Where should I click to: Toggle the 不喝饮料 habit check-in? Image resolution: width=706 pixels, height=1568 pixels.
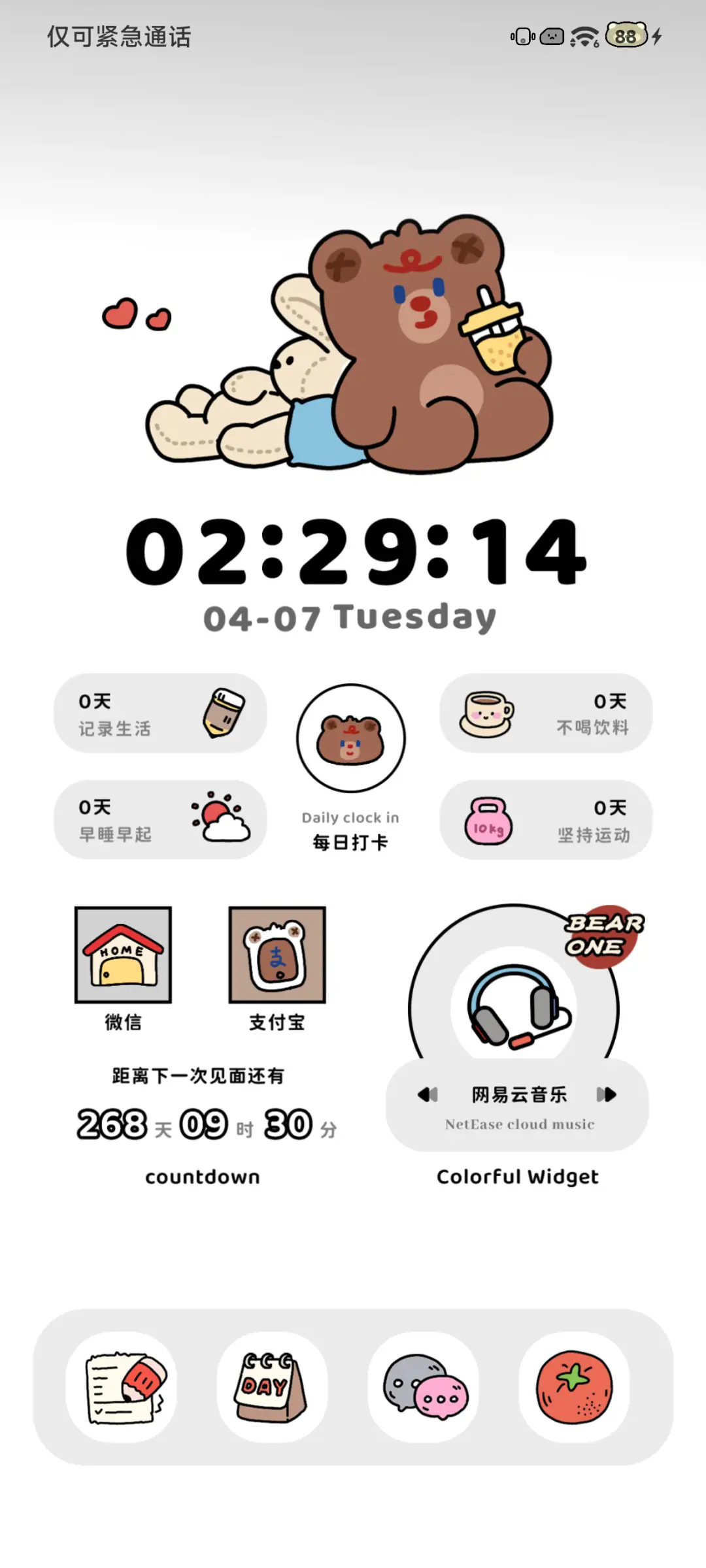[546, 713]
